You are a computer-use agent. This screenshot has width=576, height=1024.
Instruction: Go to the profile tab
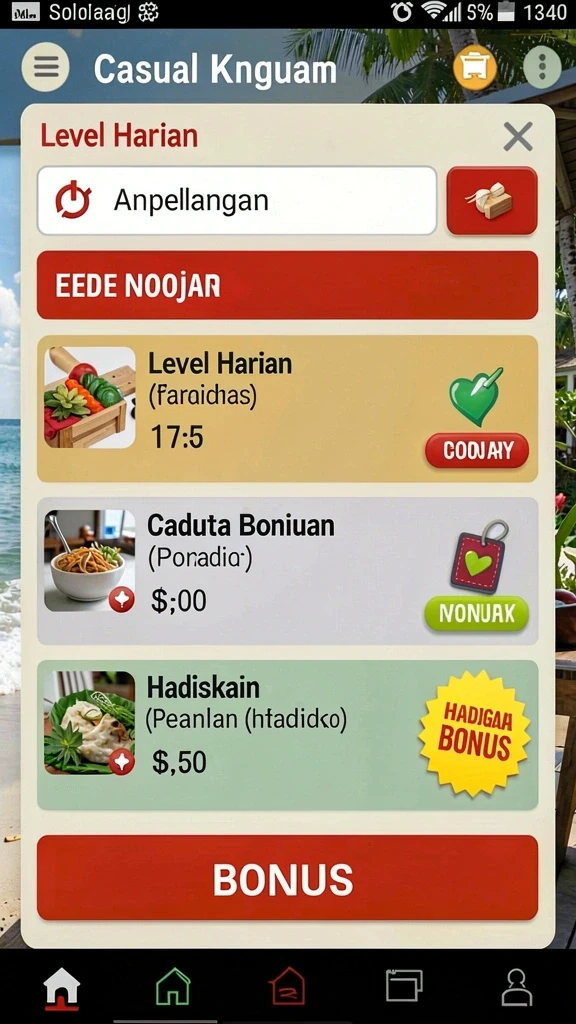click(517, 987)
